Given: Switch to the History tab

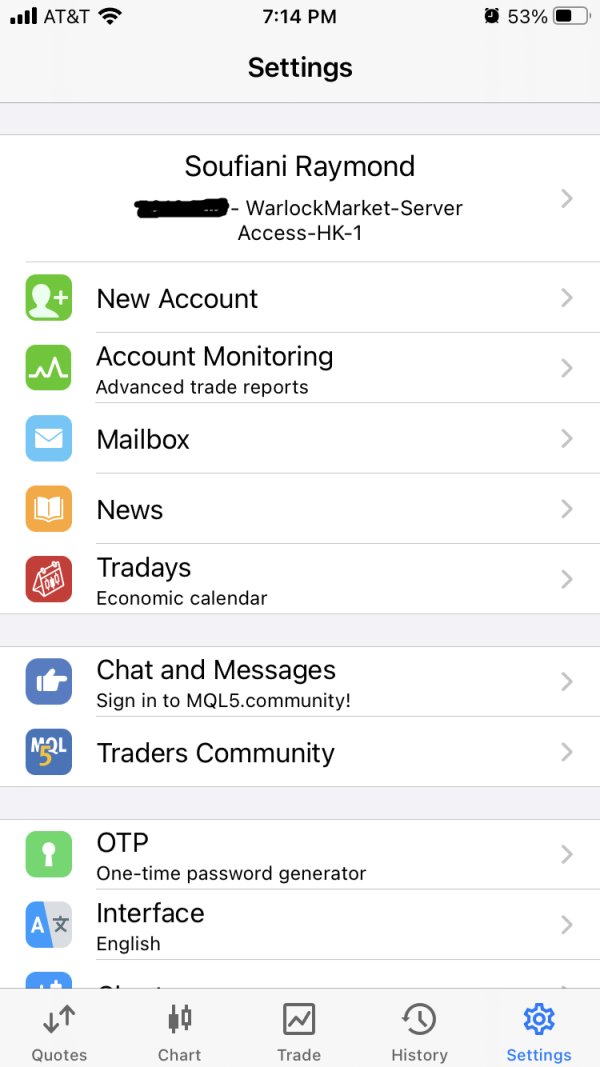Looking at the screenshot, I should [419, 1032].
